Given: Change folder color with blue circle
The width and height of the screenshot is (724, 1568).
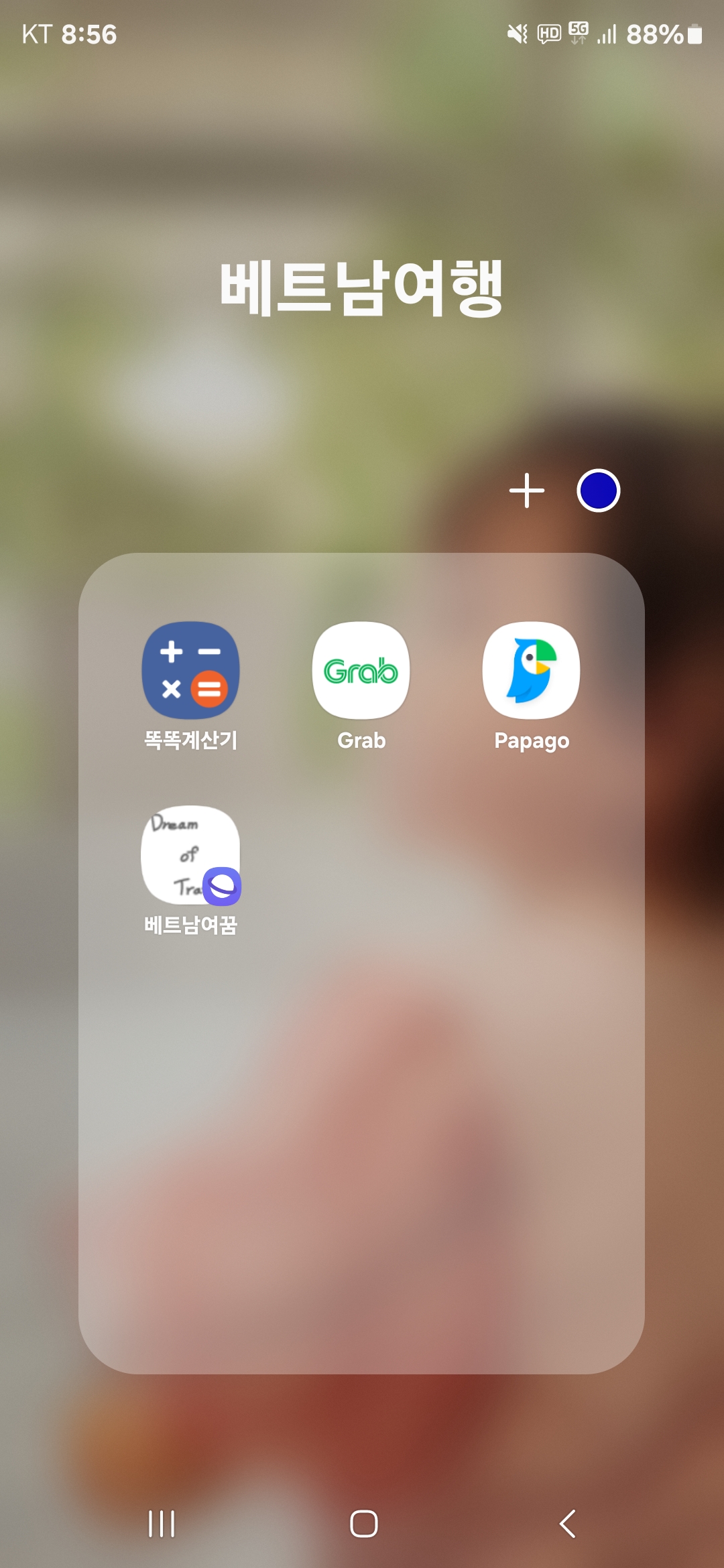Looking at the screenshot, I should [598, 491].
